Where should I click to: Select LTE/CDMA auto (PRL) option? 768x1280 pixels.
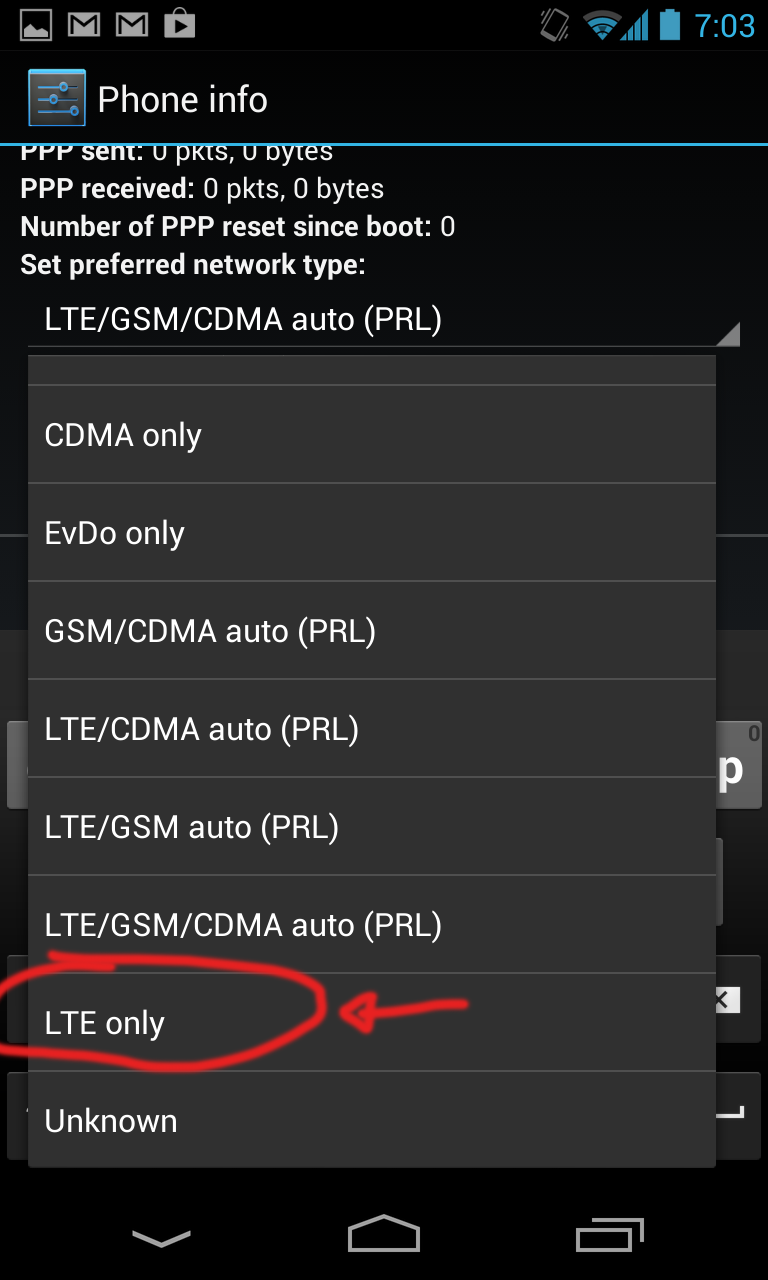click(370, 729)
